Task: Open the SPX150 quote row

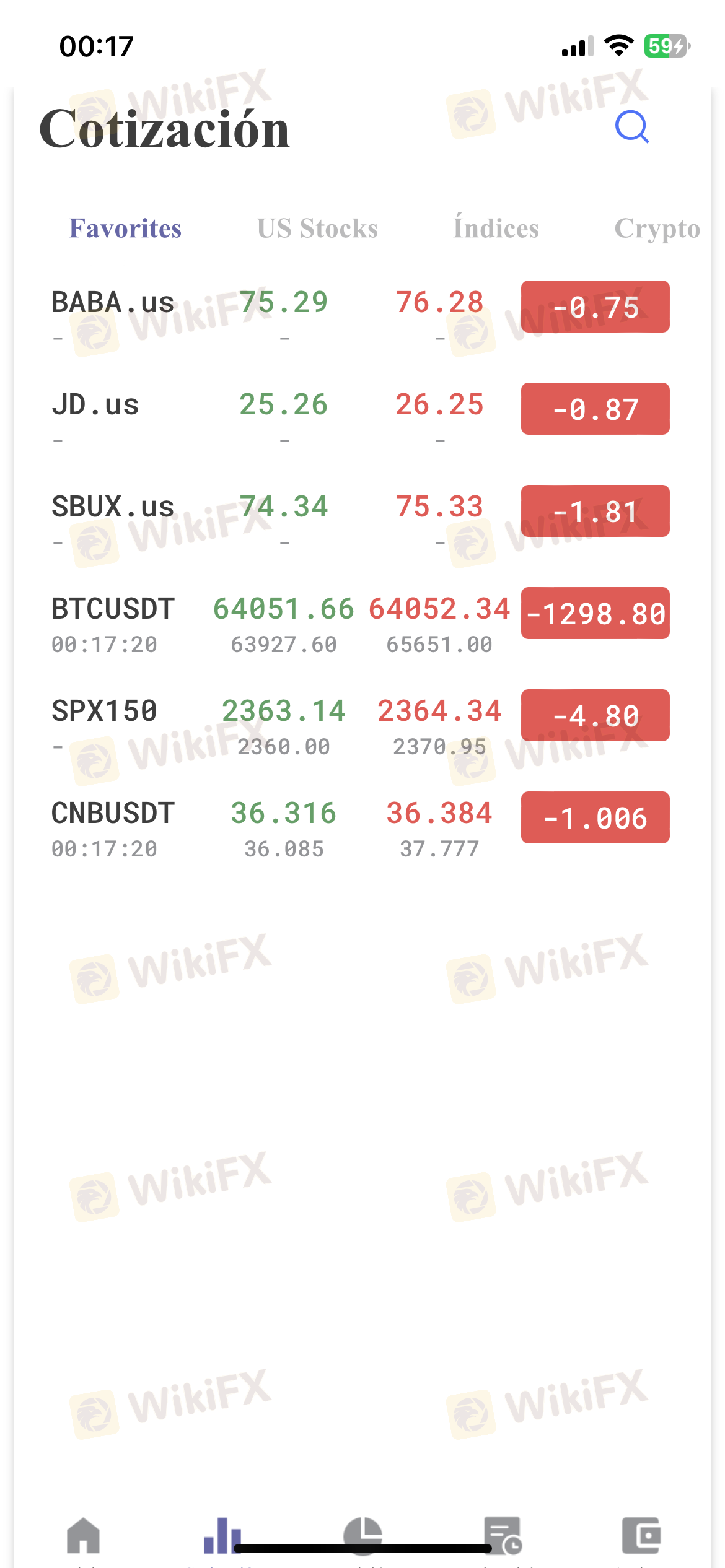Action: (x=361, y=726)
